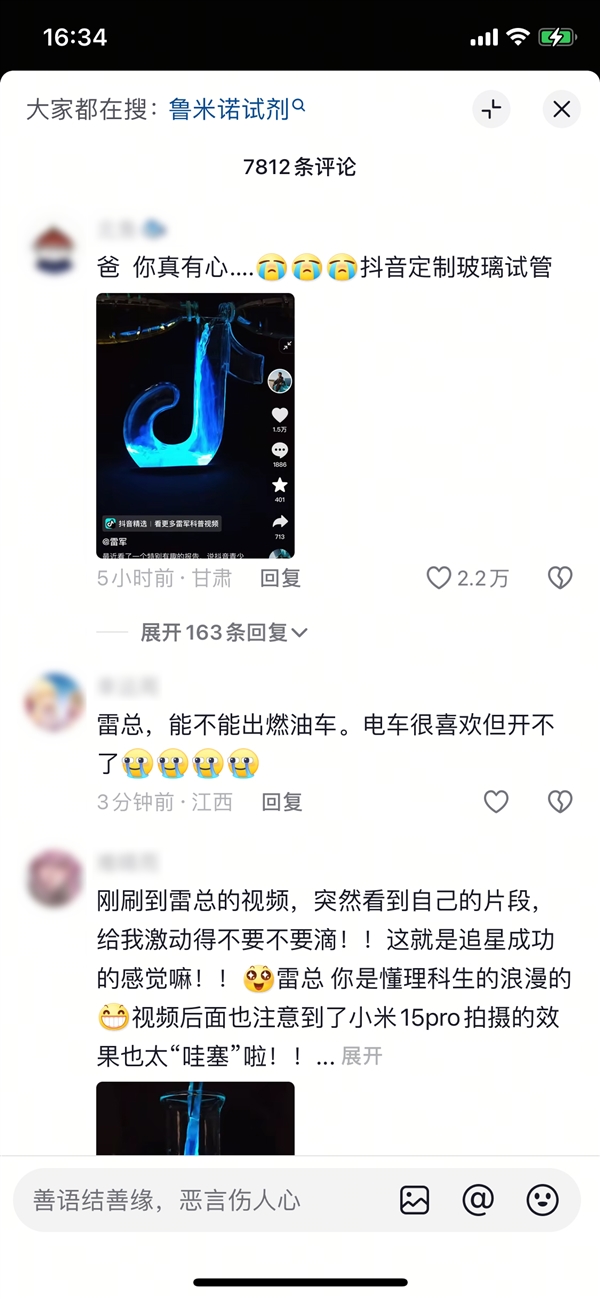Mention a user with the @ icon
This screenshot has width=600, height=1299.
click(478, 1200)
